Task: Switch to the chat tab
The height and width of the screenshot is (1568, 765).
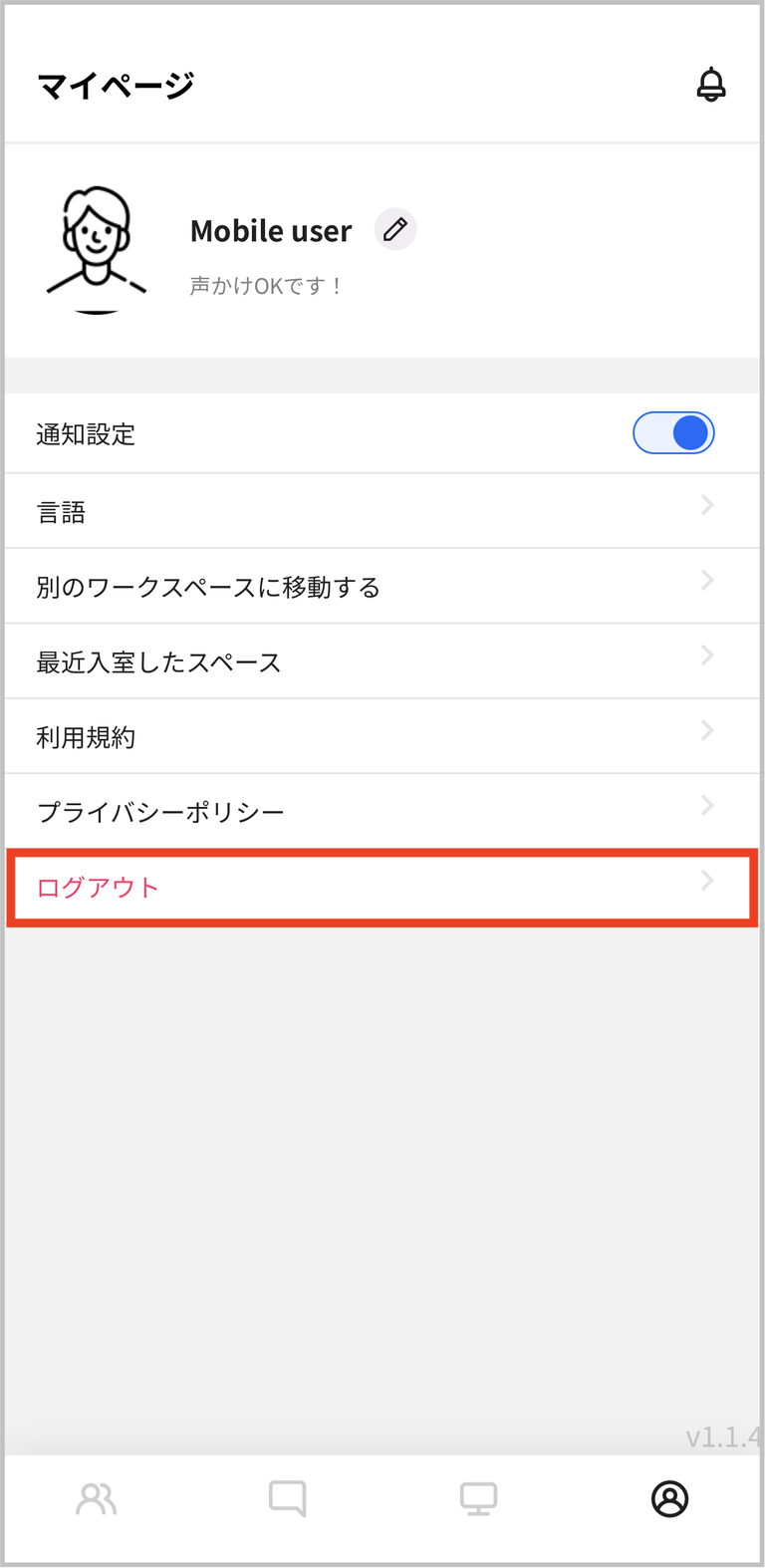Action: [x=288, y=1498]
